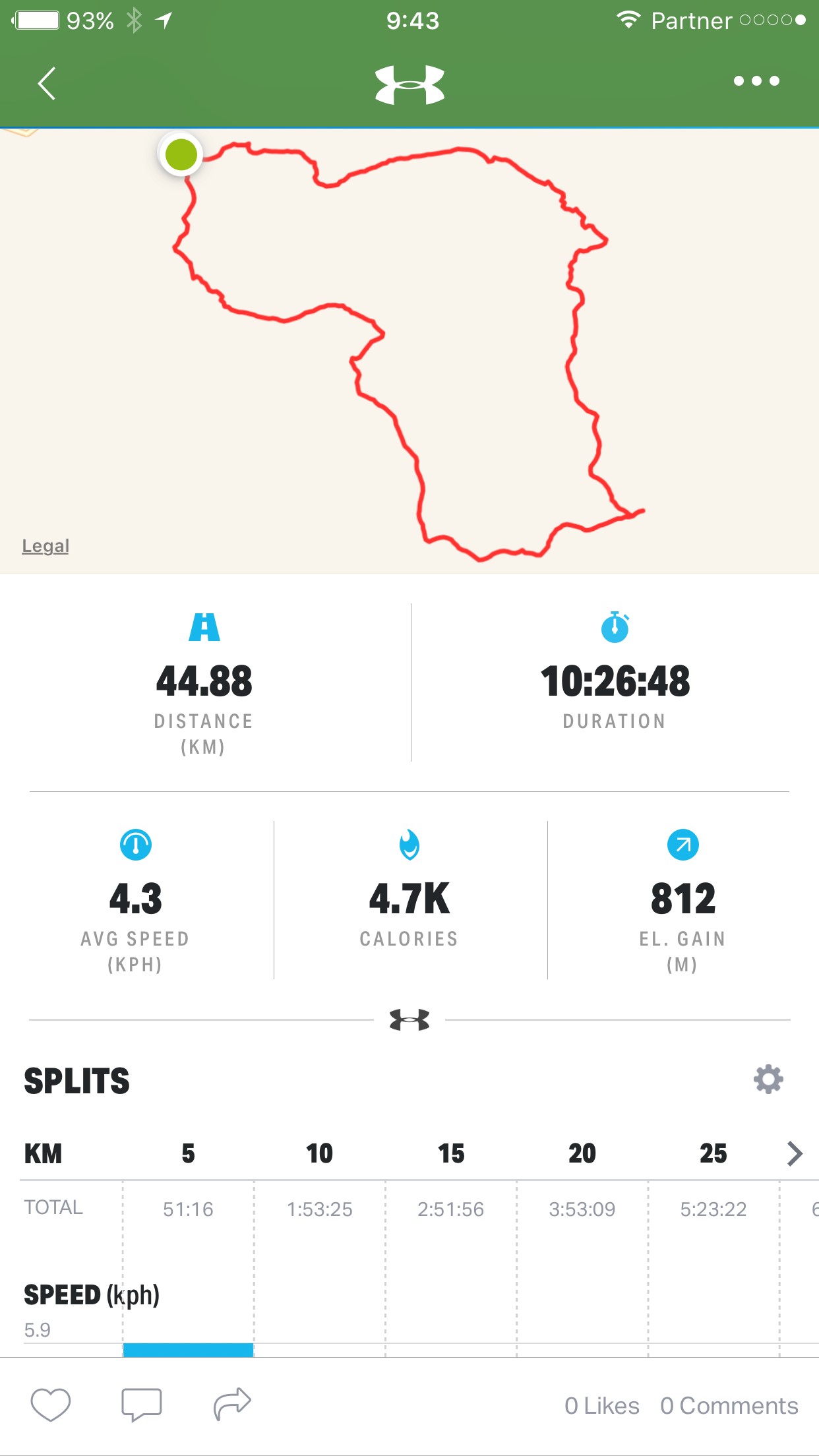View the 0 Likes list
The width and height of the screenshot is (819, 1456).
pyautogui.click(x=601, y=1406)
